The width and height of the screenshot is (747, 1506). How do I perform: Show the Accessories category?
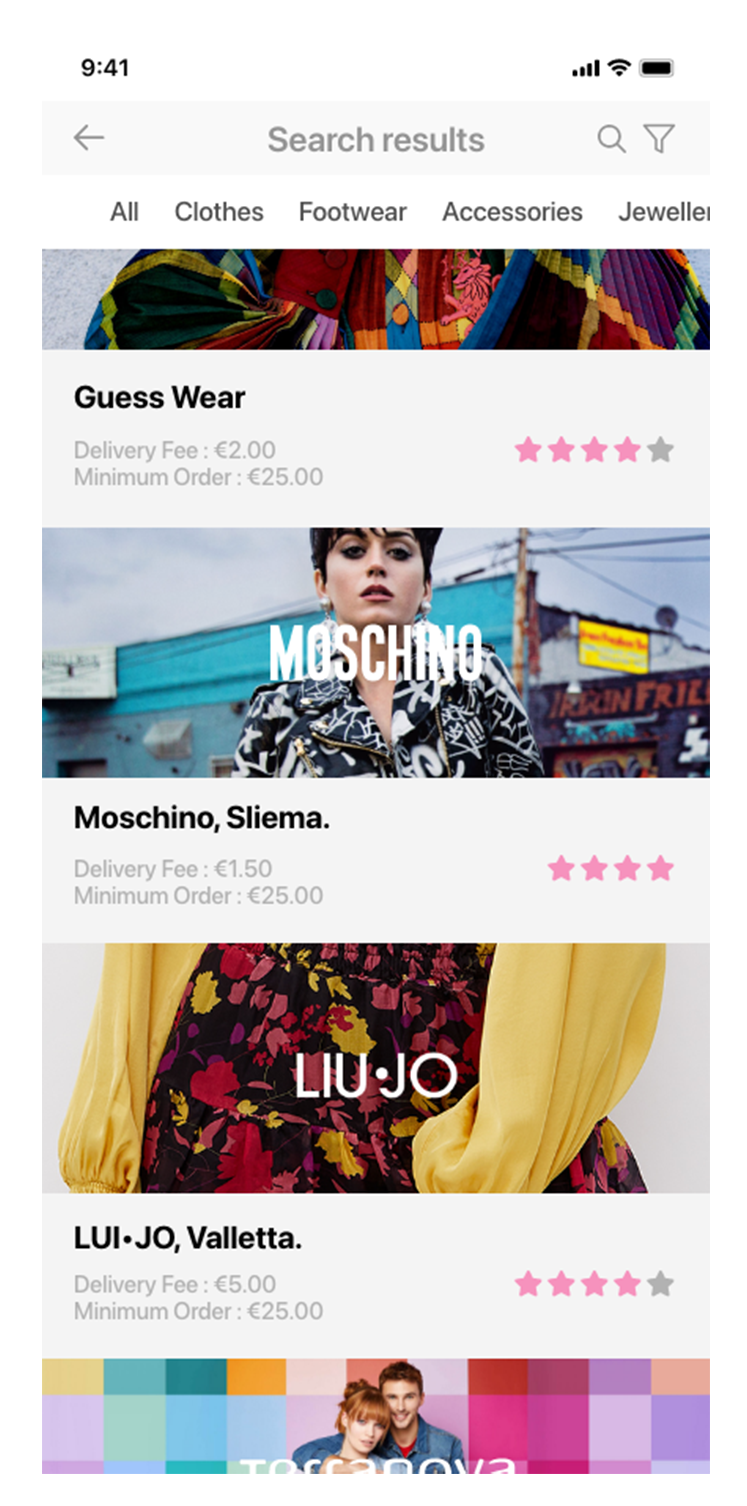point(512,212)
